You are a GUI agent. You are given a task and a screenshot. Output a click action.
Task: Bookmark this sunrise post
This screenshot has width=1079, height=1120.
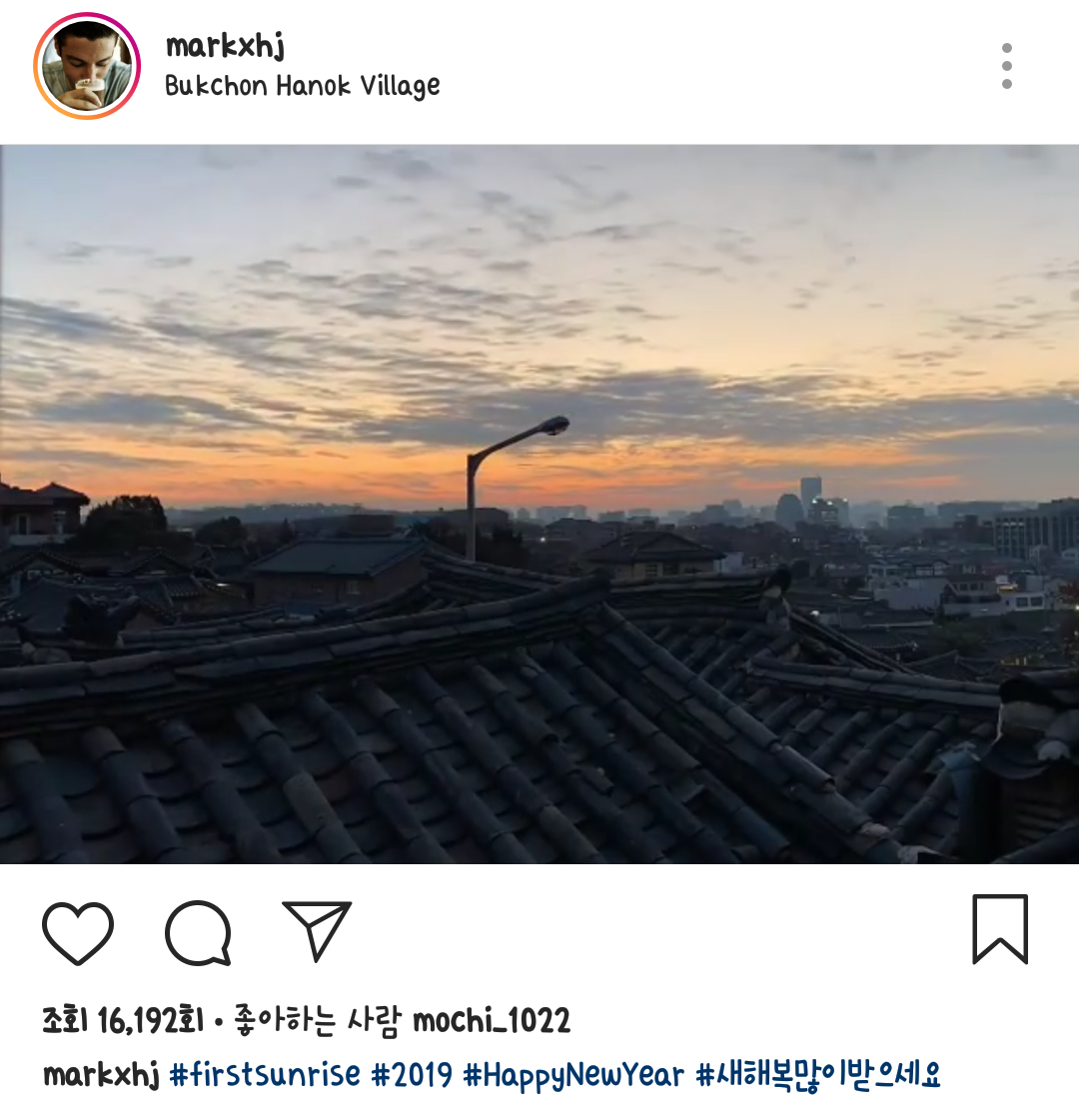[x=1000, y=929]
